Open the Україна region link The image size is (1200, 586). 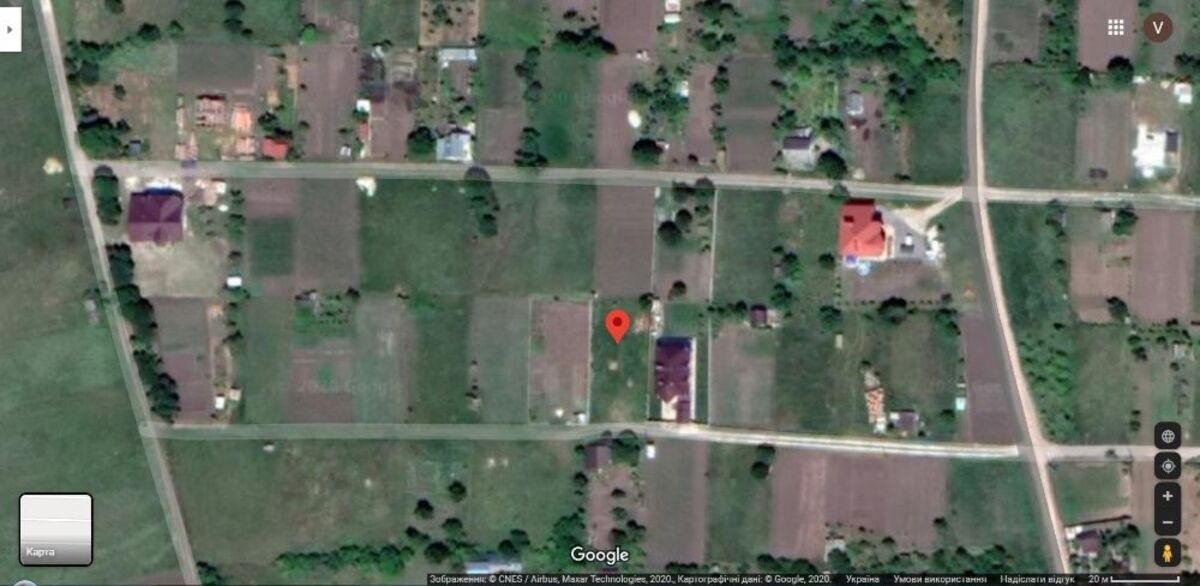pos(862,579)
